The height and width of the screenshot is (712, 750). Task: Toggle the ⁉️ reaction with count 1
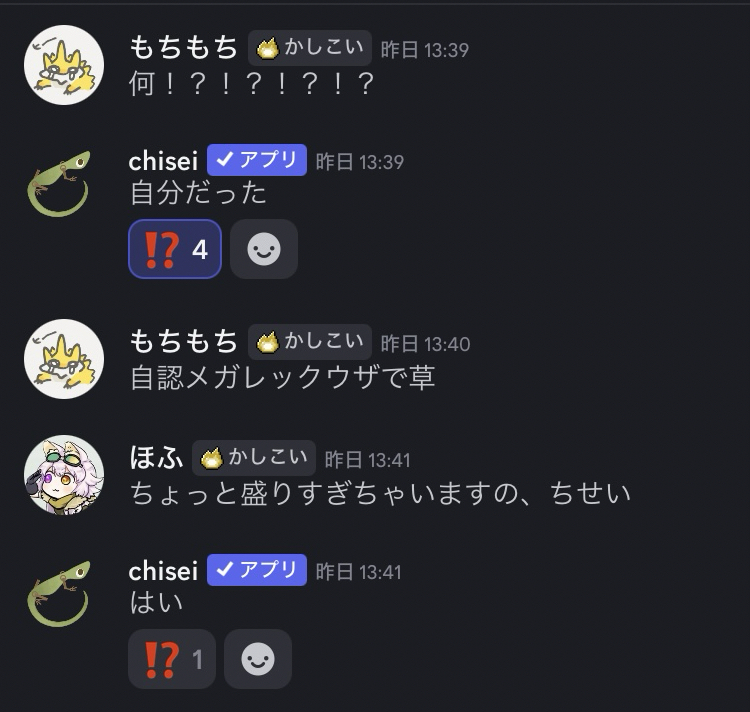tap(172, 659)
